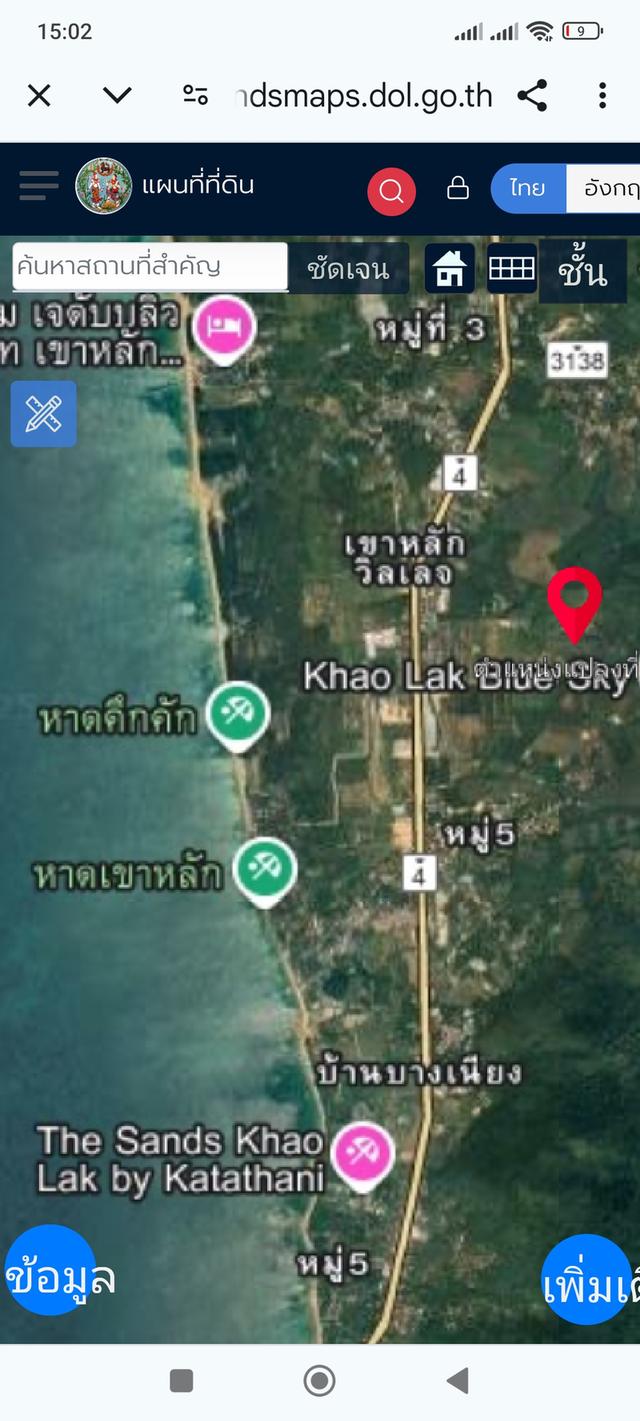This screenshot has width=640, height=1421.
Task: Open the ชั้น layers panel
Action: (x=583, y=270)
